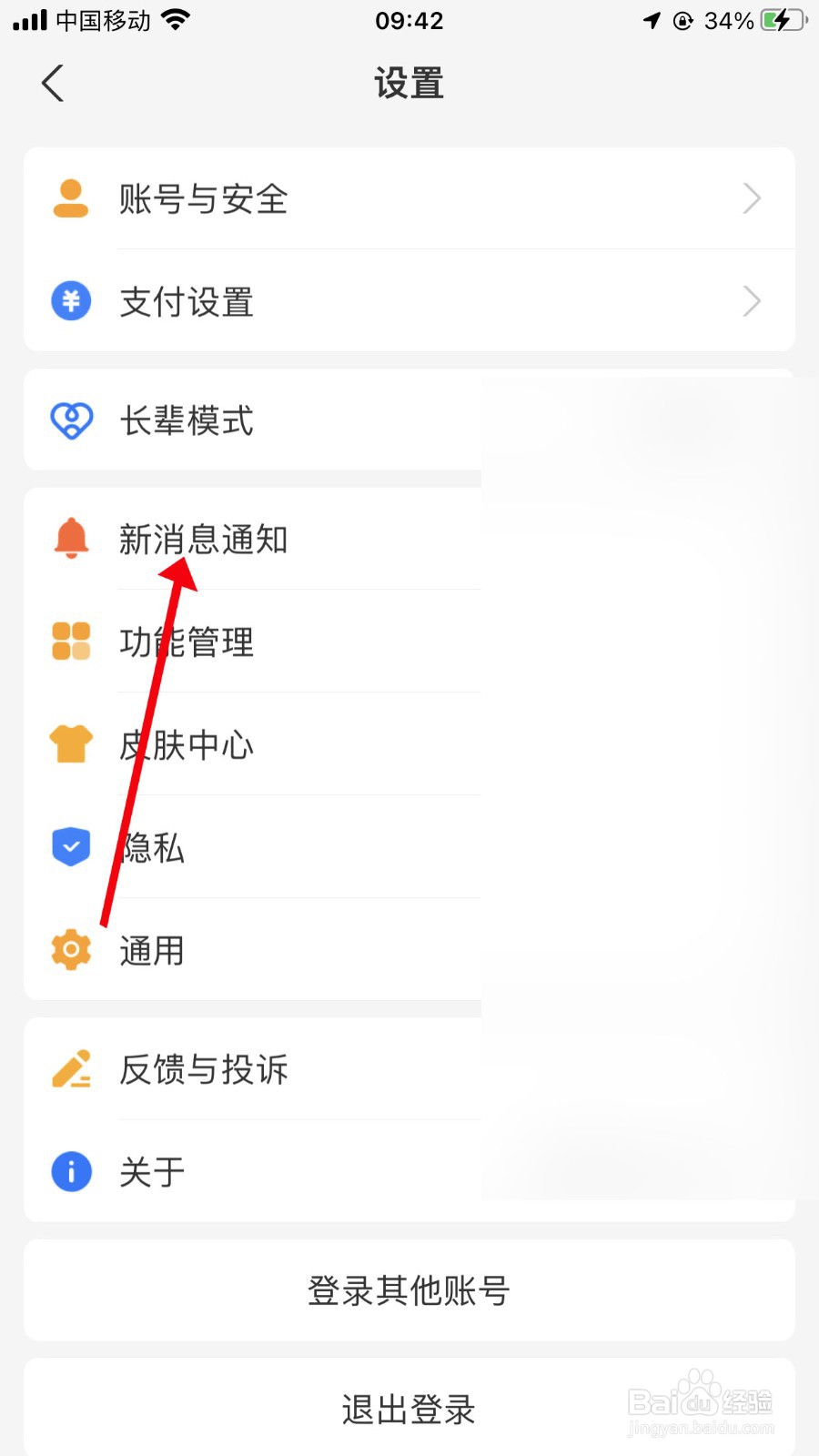Tap the 退出登录 button
The width and height of the screenshot is (819, 1456).
[409, 1409]
